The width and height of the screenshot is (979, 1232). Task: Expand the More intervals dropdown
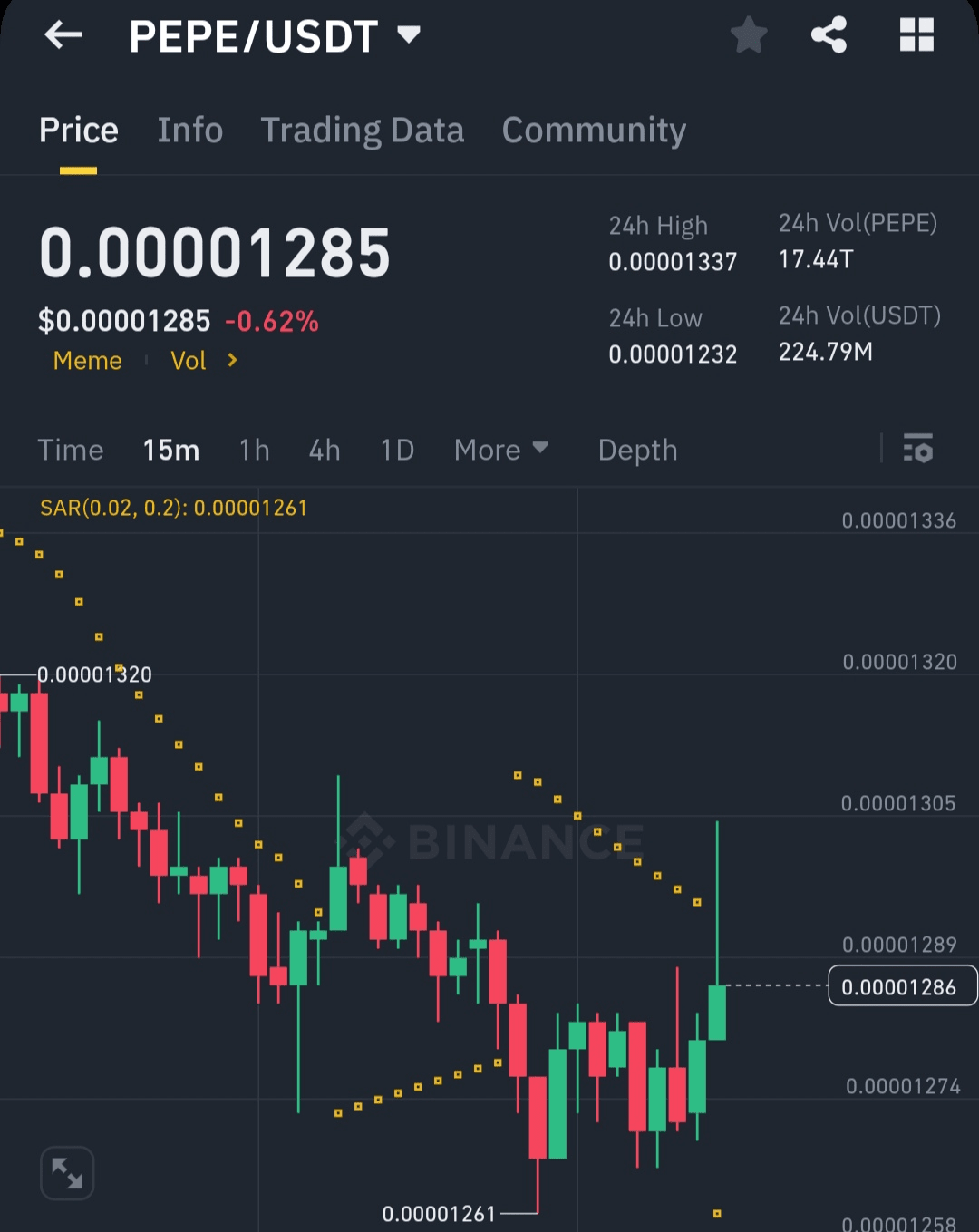pyautogui.click(x=500, y=451)
